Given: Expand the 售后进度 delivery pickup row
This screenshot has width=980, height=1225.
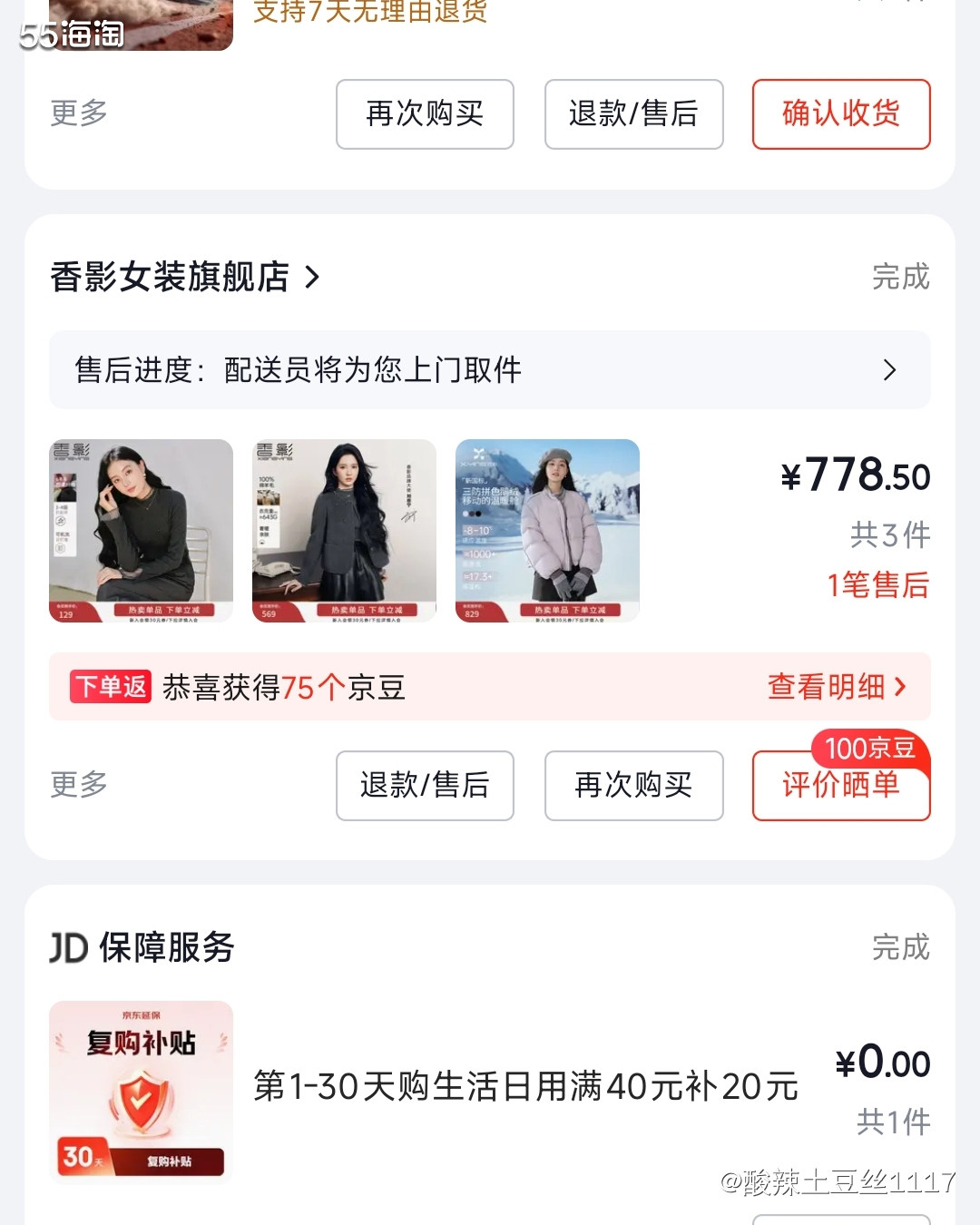Looking at the screenshot, I should (x=490, y=370).
